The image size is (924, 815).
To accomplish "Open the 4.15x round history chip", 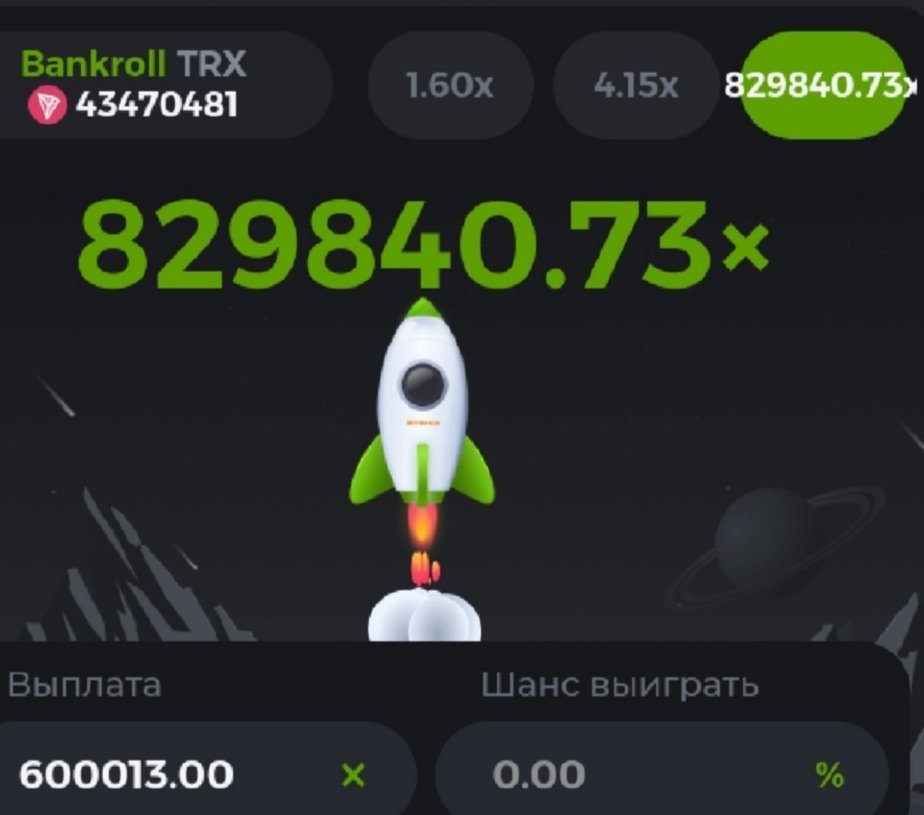I will [x=636, y=86].
